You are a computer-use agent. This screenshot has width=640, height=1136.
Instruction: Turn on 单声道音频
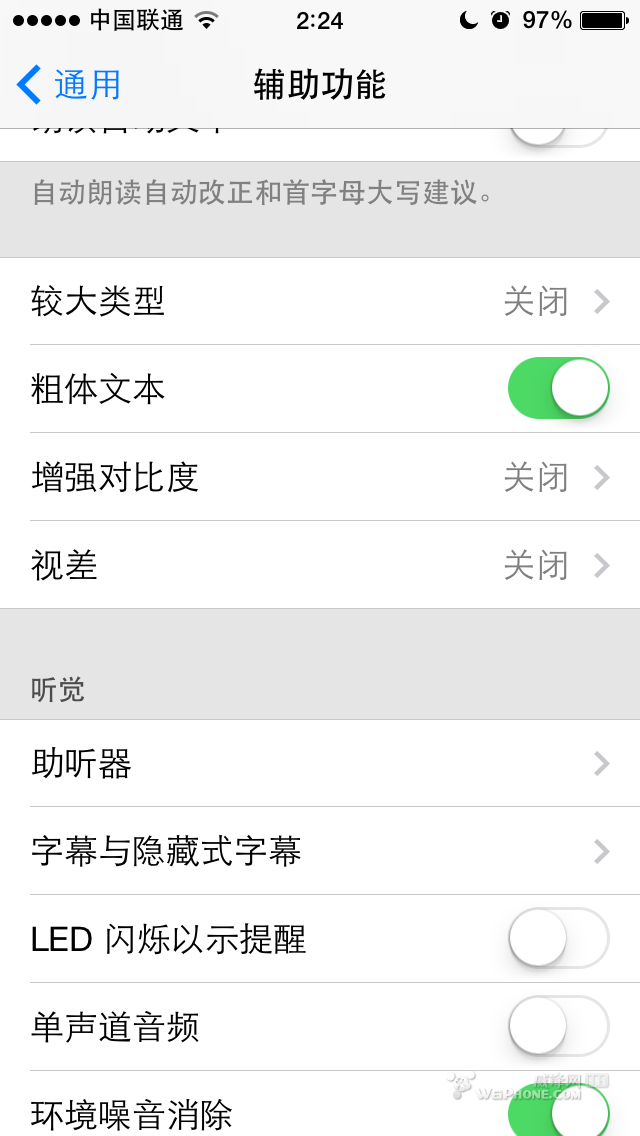click(558, 1027)
